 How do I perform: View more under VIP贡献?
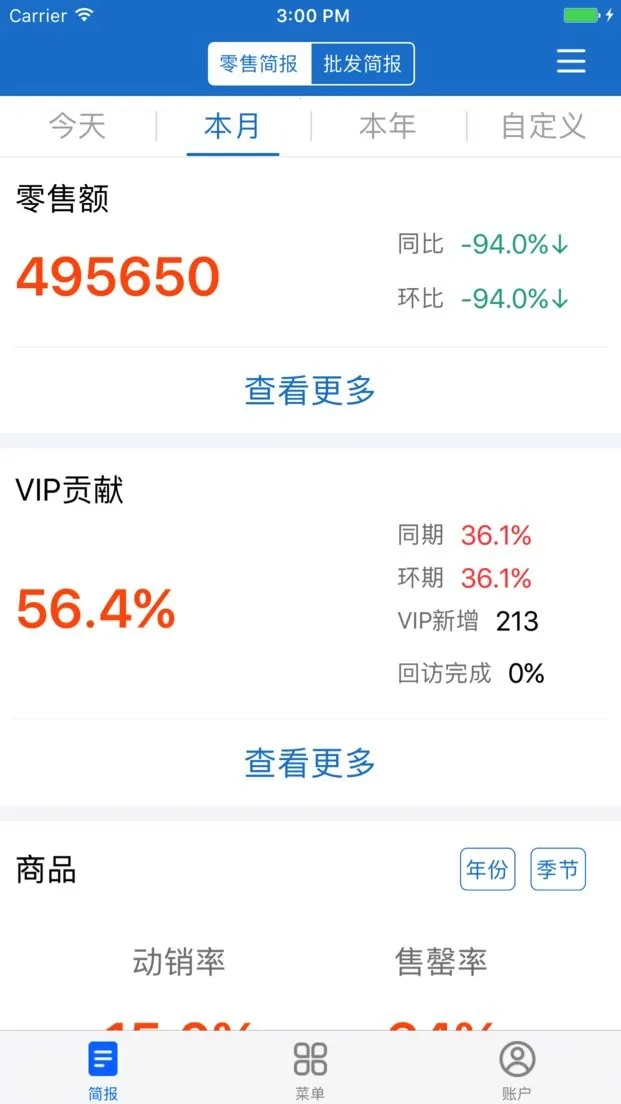[x=310, y=763]
